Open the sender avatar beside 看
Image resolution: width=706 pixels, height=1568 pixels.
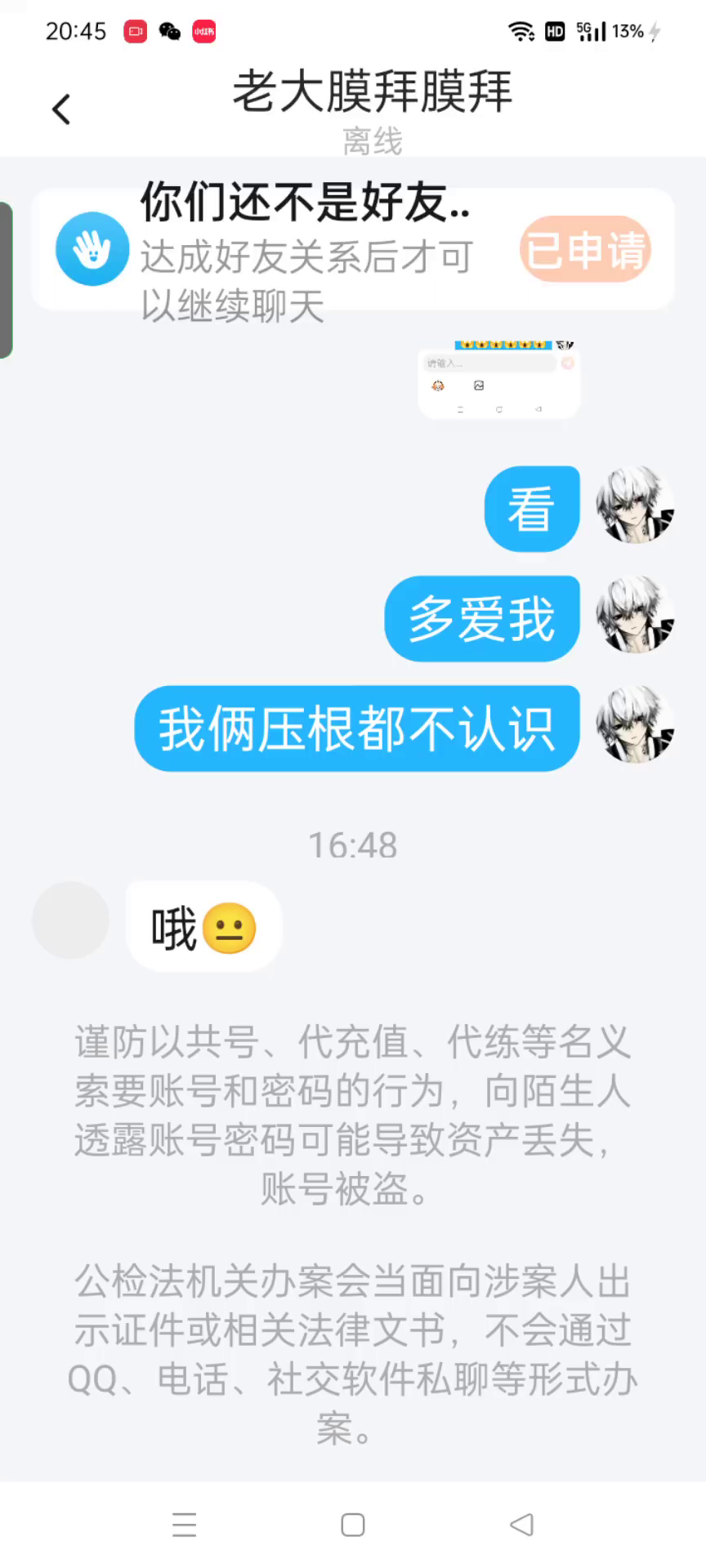635,506
